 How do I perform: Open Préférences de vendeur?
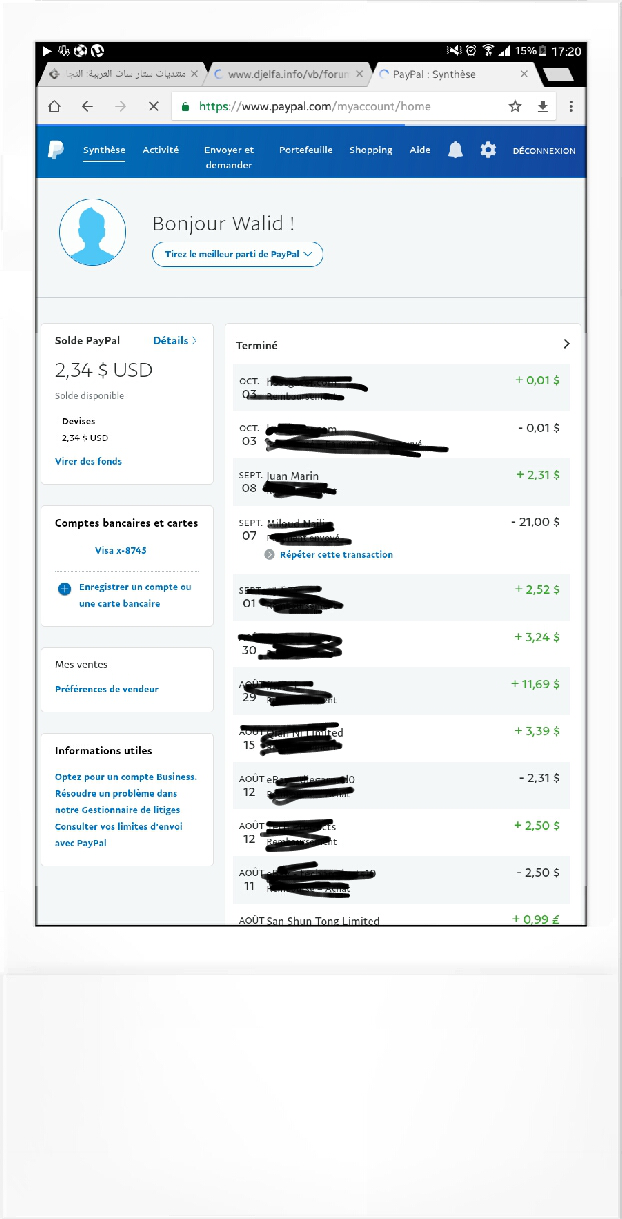pyautogui.click(x=107, y=689)
